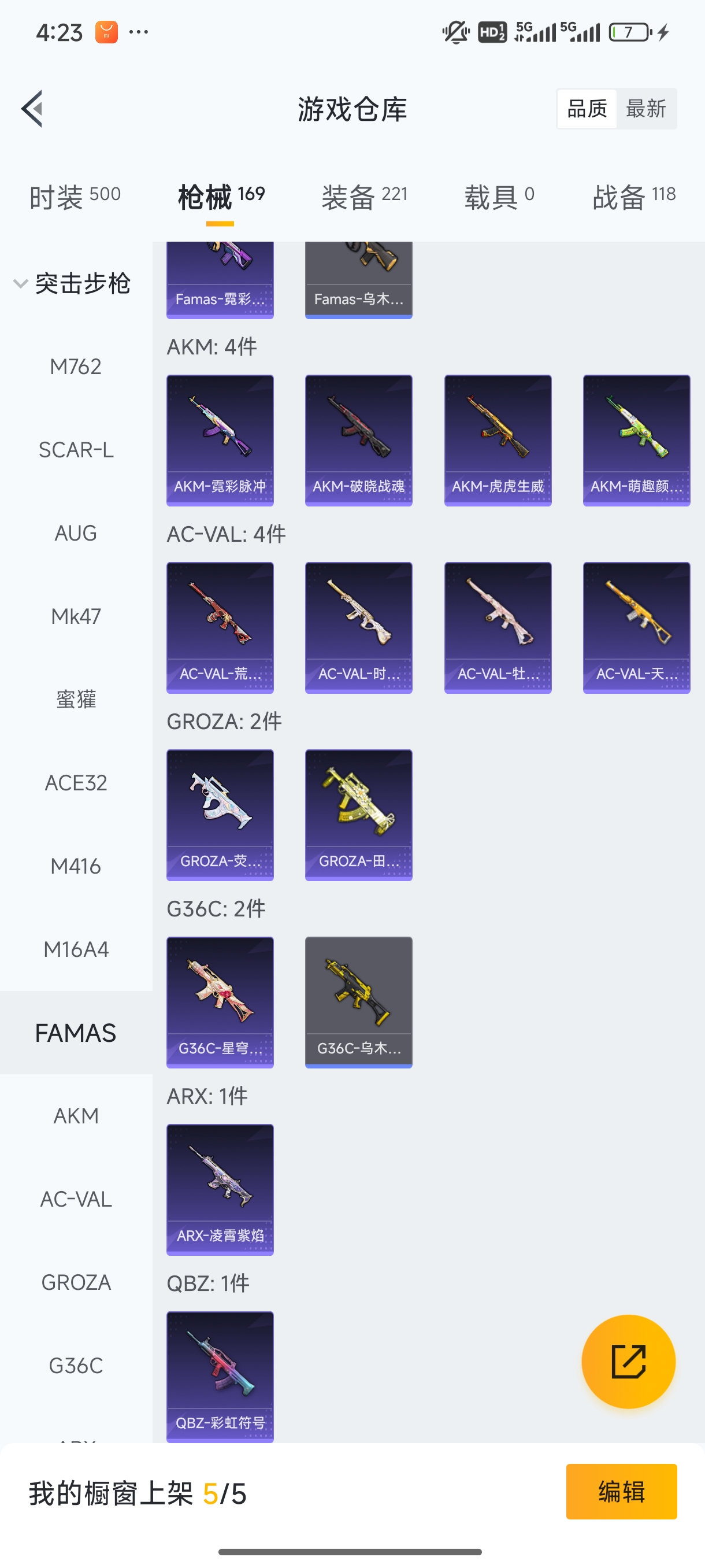
Task: Tap the 编辑 button
Action: tap(621, 1491)
